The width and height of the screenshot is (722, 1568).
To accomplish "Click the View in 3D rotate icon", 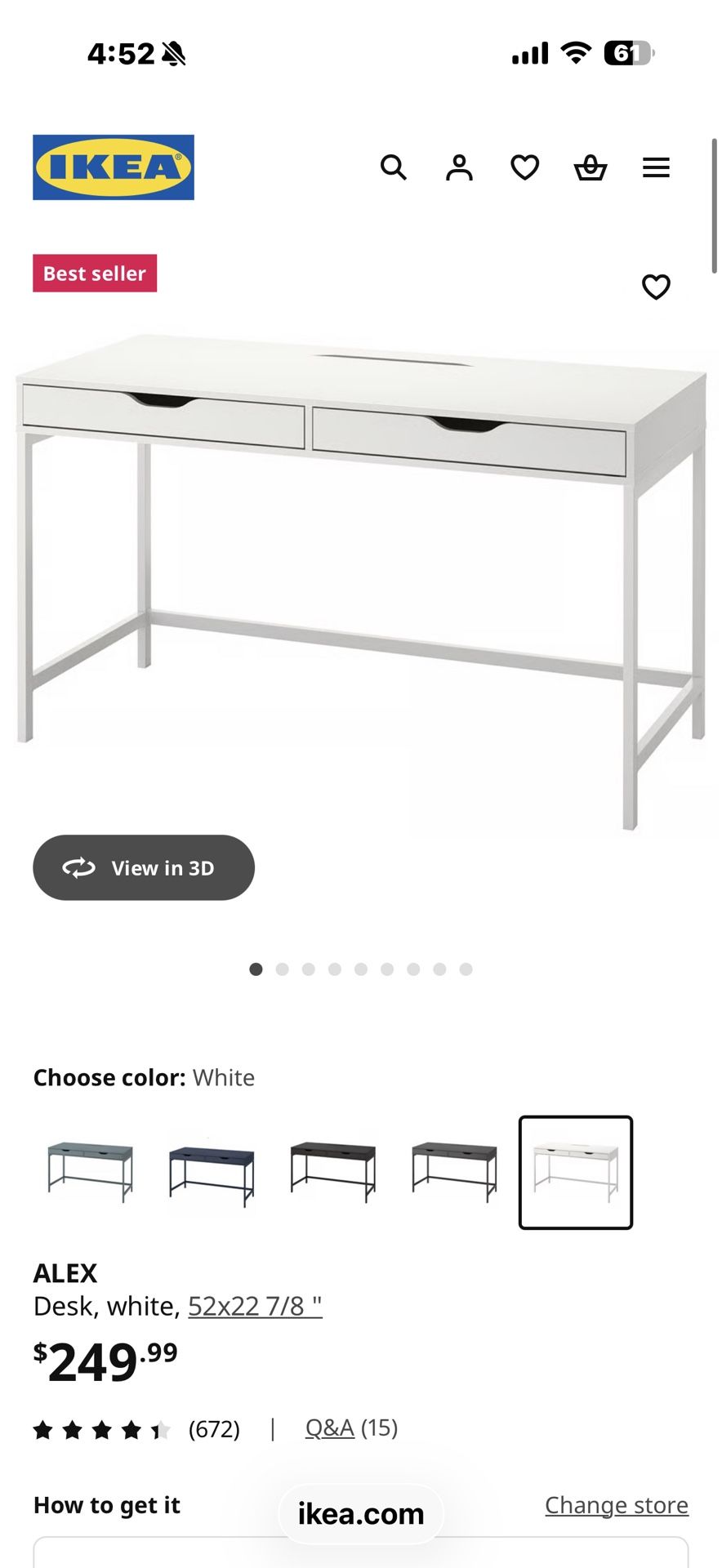I will (x=78, y=867).
